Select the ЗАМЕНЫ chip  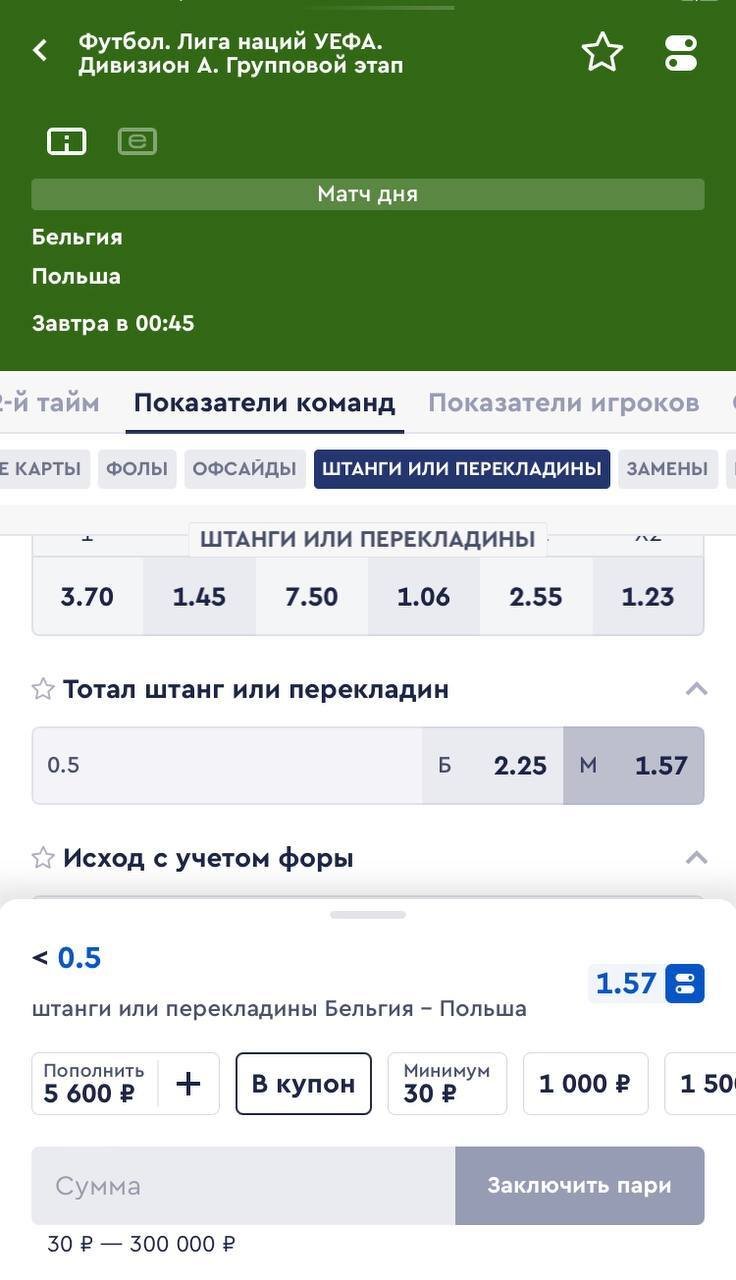tap(667, 469)
